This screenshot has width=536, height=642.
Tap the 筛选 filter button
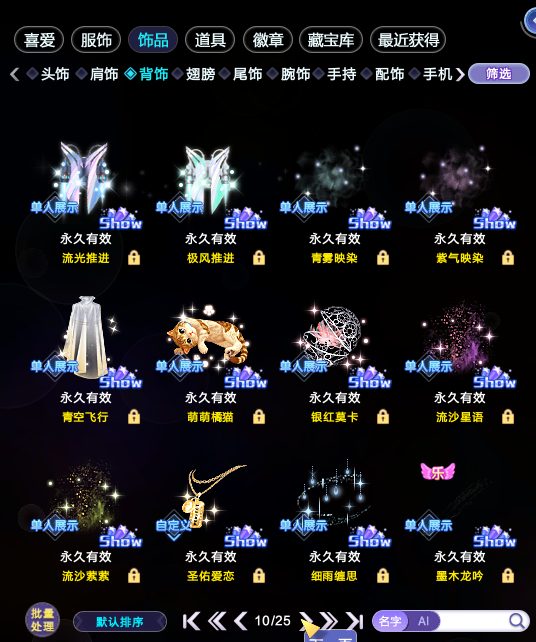coord(499,74)
